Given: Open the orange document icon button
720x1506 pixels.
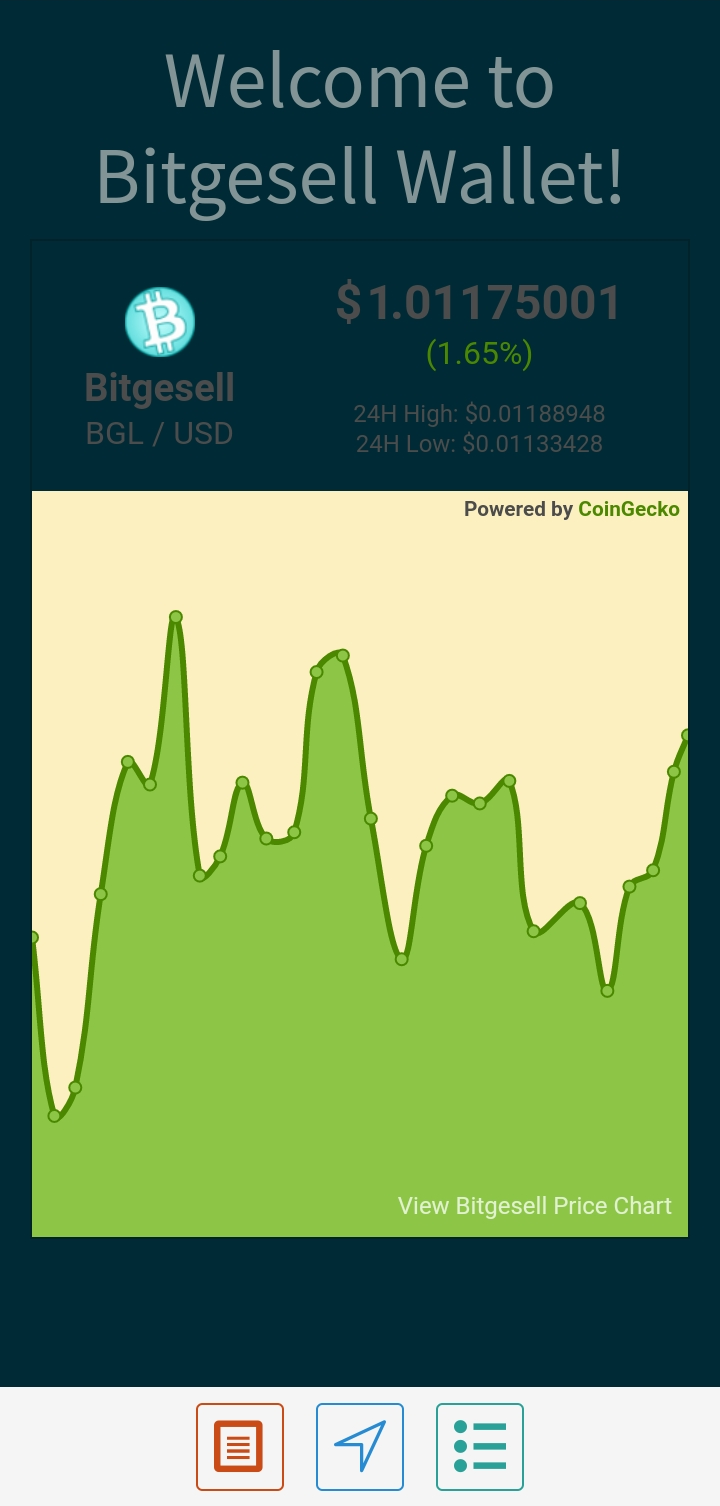Looking at the screenshot, I should click(x=240, y=1446).
